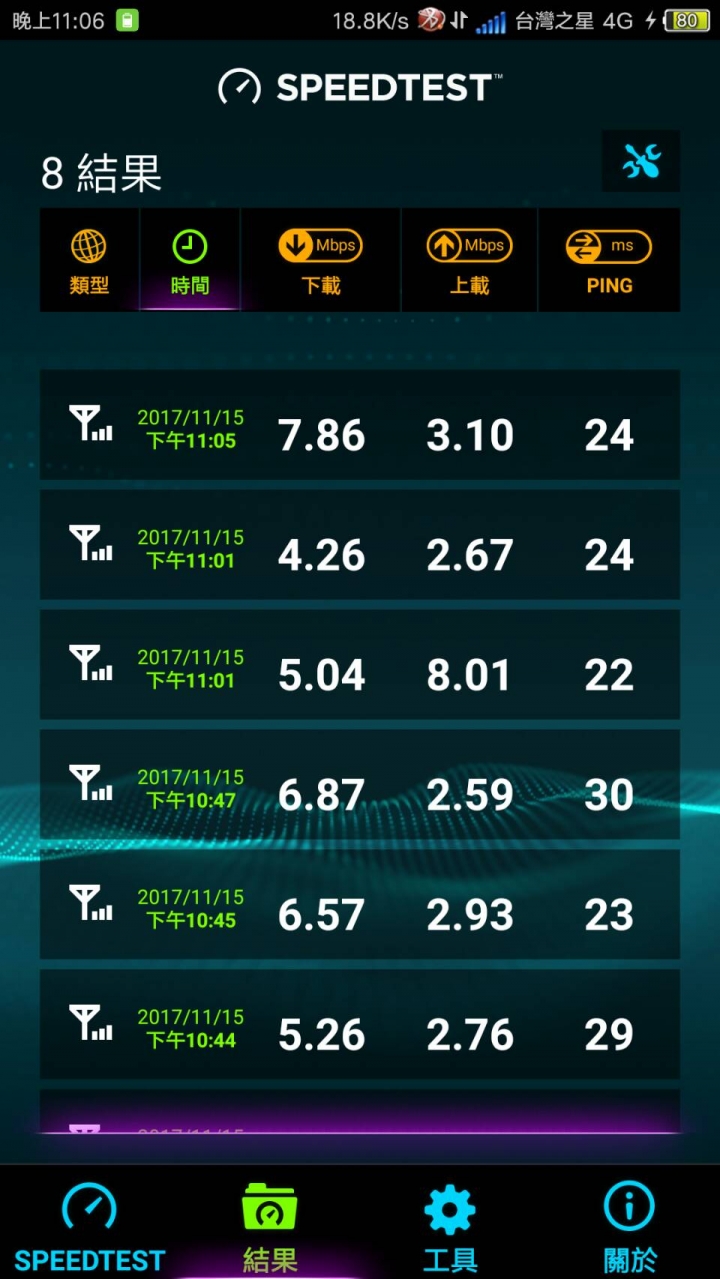Screen dimensions: 720x1279
Task: Open the 關於 tab
Action: (629, 1225)
